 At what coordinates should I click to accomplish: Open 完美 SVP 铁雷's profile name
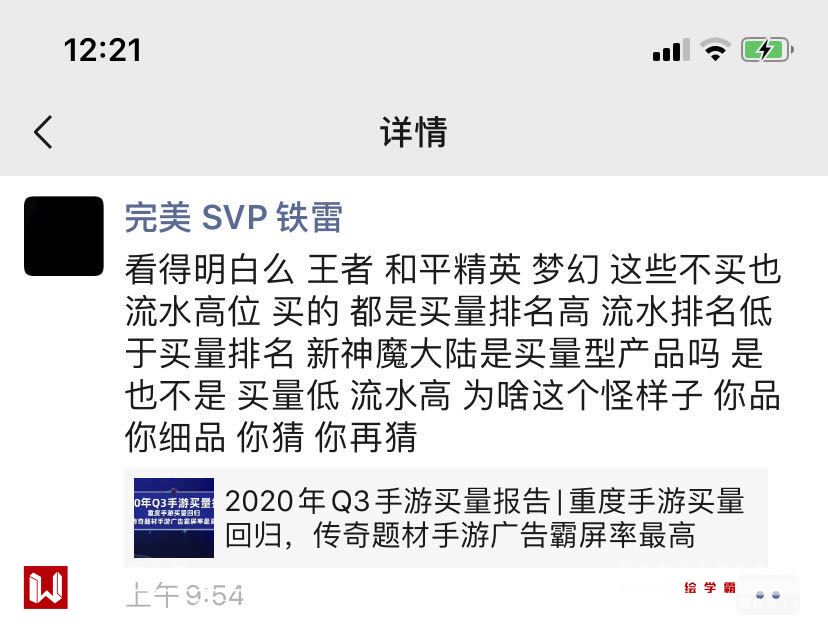coord(234,217)
